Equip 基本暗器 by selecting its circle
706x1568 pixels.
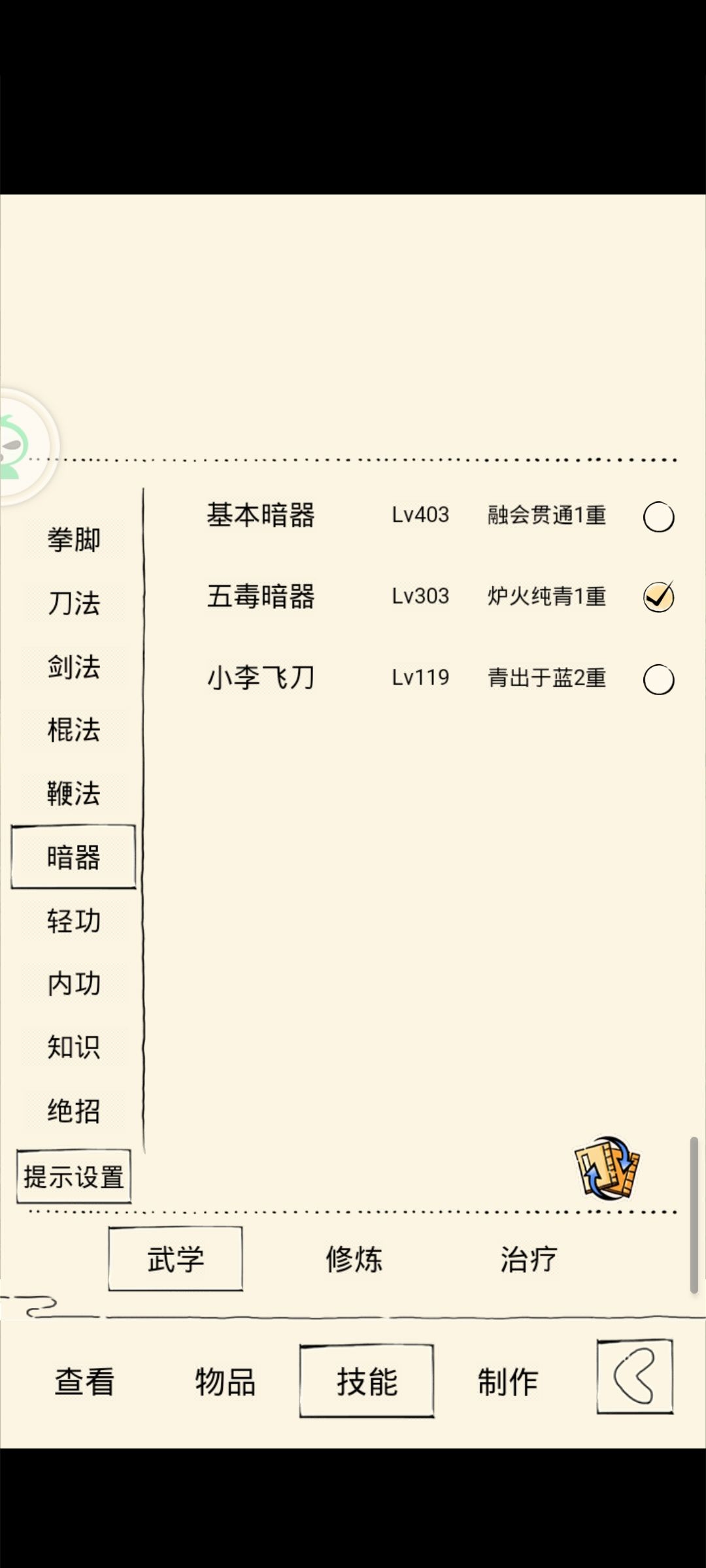tap(658, 517)
